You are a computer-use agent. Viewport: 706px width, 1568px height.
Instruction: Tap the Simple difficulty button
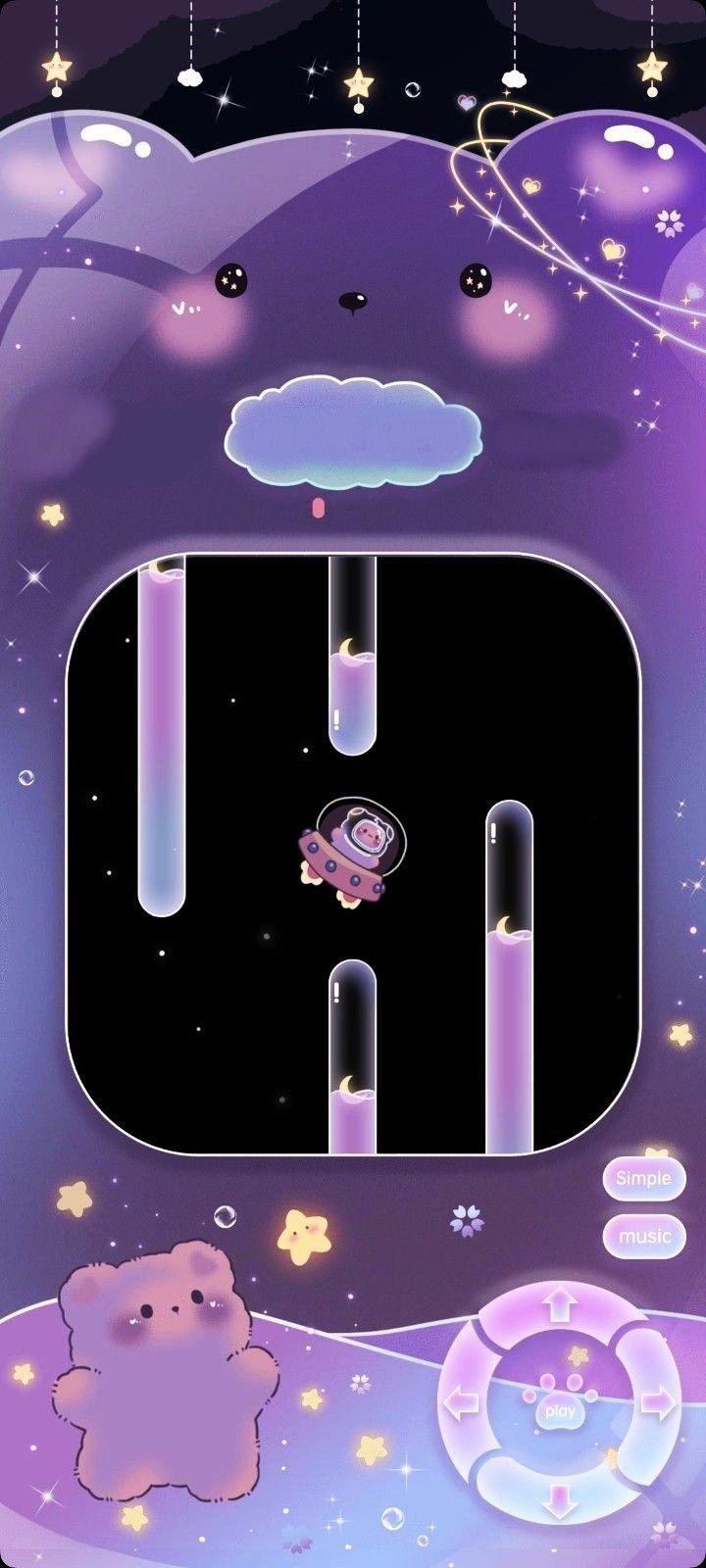[643, 1177]
